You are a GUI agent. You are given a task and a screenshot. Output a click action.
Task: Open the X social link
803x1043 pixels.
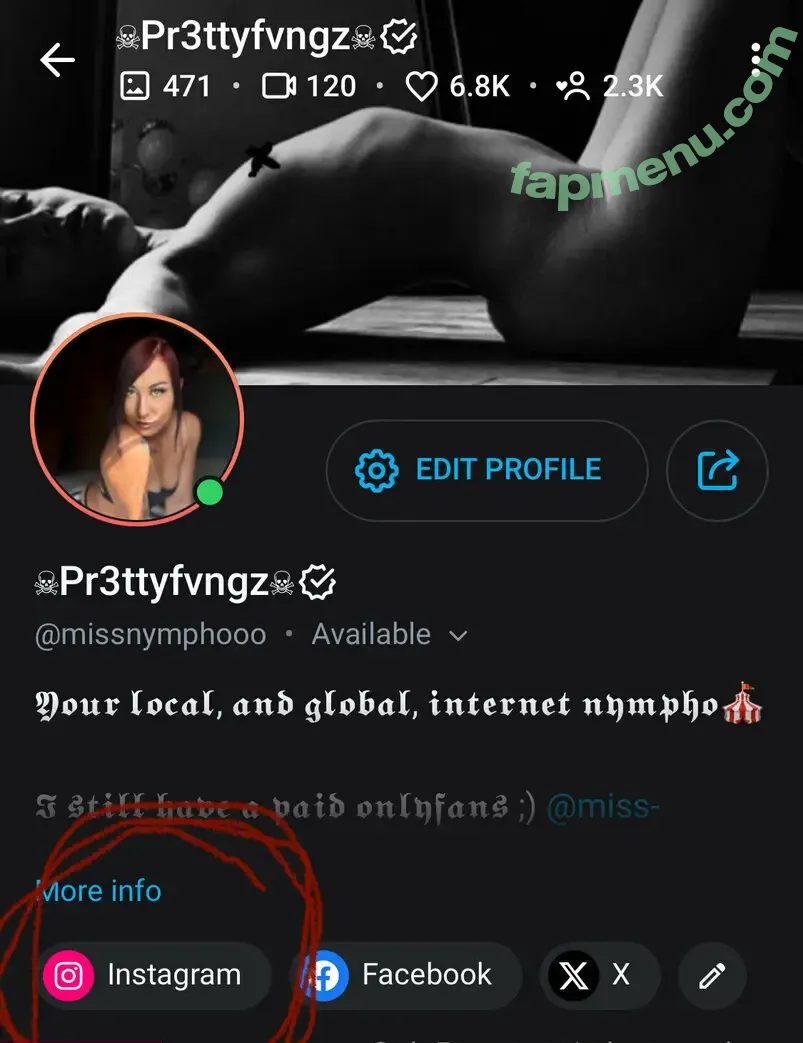pyautogui.click(x=598, y=975)
